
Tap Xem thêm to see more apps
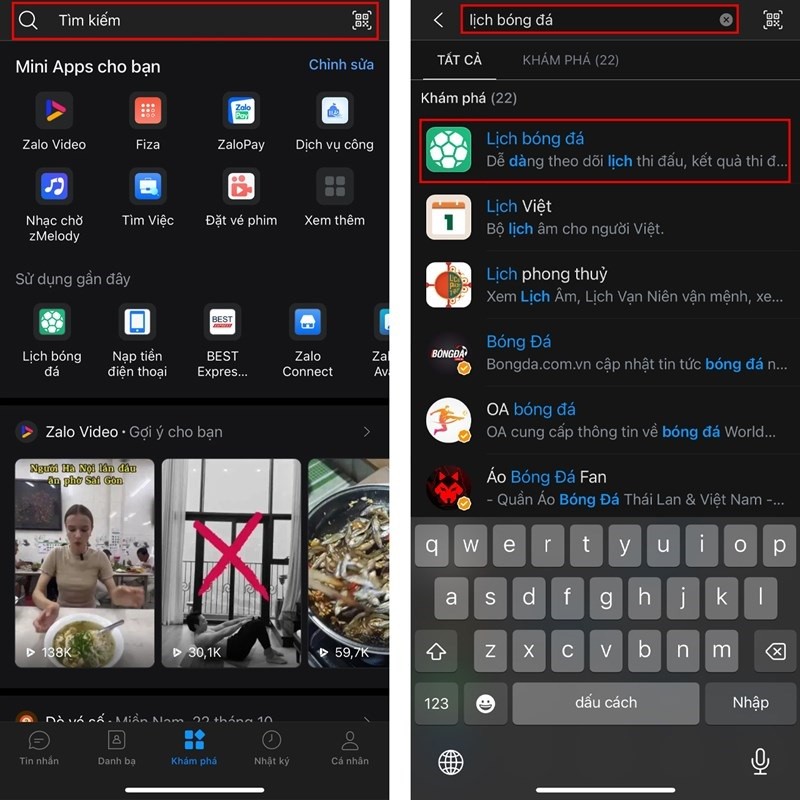pos(334,188)
